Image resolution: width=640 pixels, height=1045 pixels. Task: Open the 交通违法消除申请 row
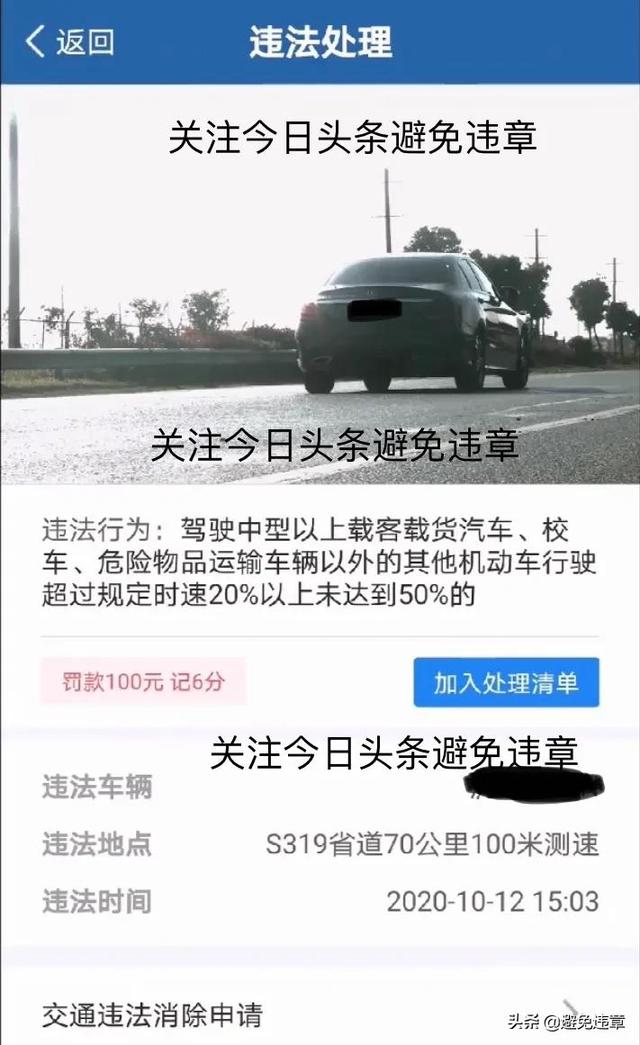(x=320, y=1014)
